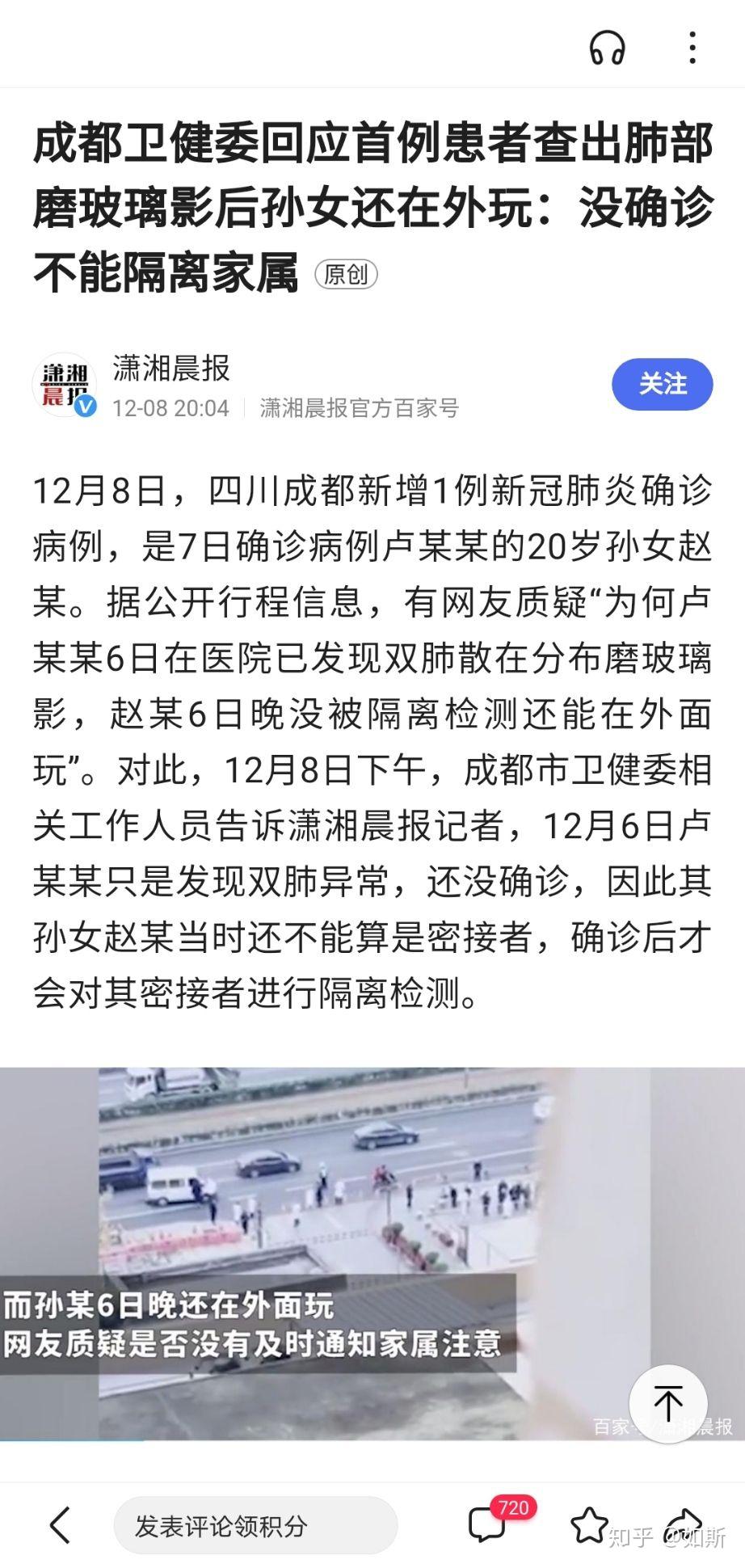The height and width of the screenshot is (1568, 745).
Task: Open the 潇湘晨报 author avatar
Action: [x=65, y=385]
